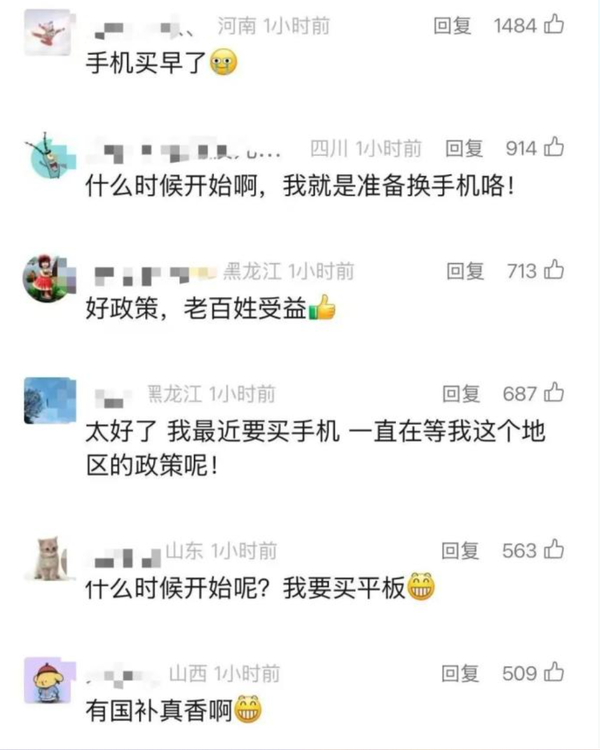Like the Shanxi comment with 509 likes
The height and width of the screenshot is (750, 600).
554,674
